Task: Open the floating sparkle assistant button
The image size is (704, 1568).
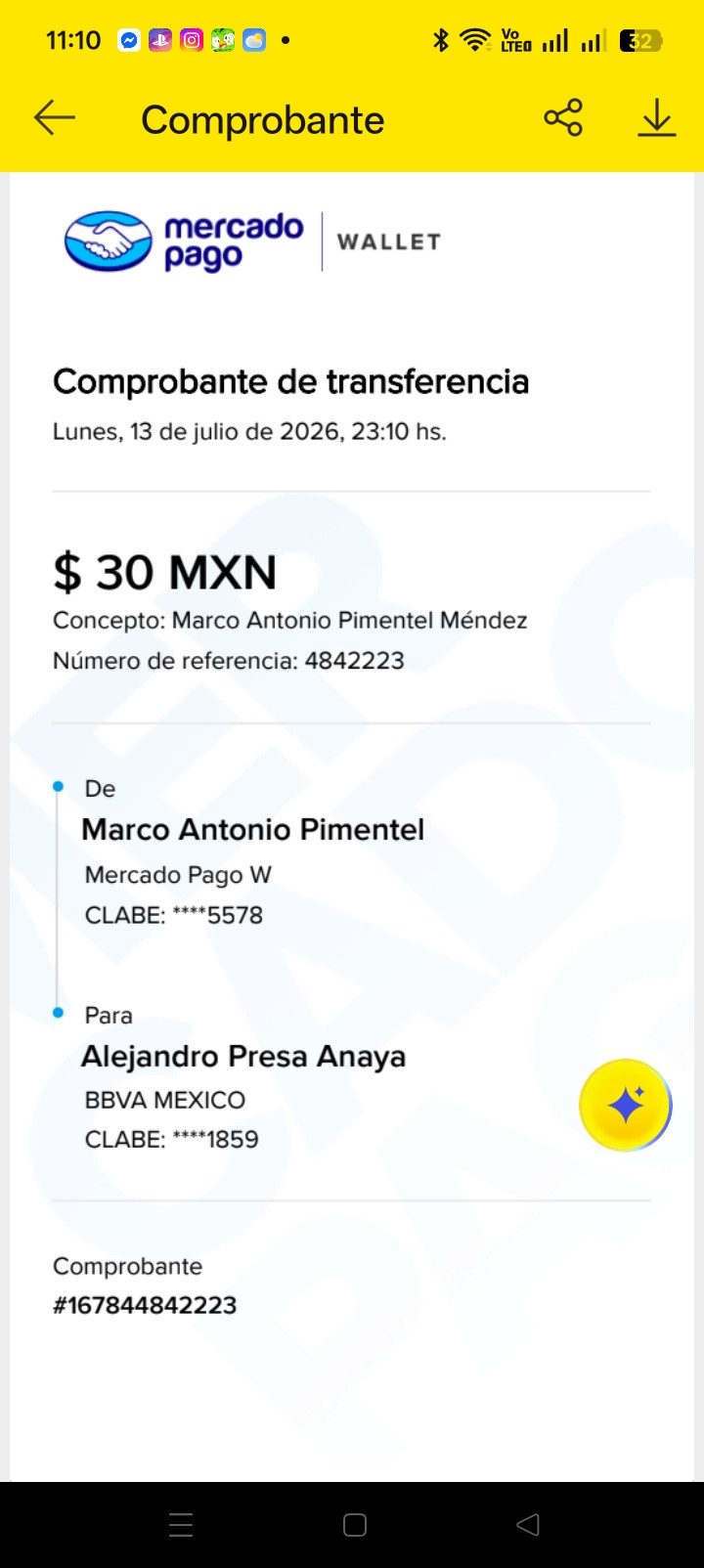Action: [626, 1106]
